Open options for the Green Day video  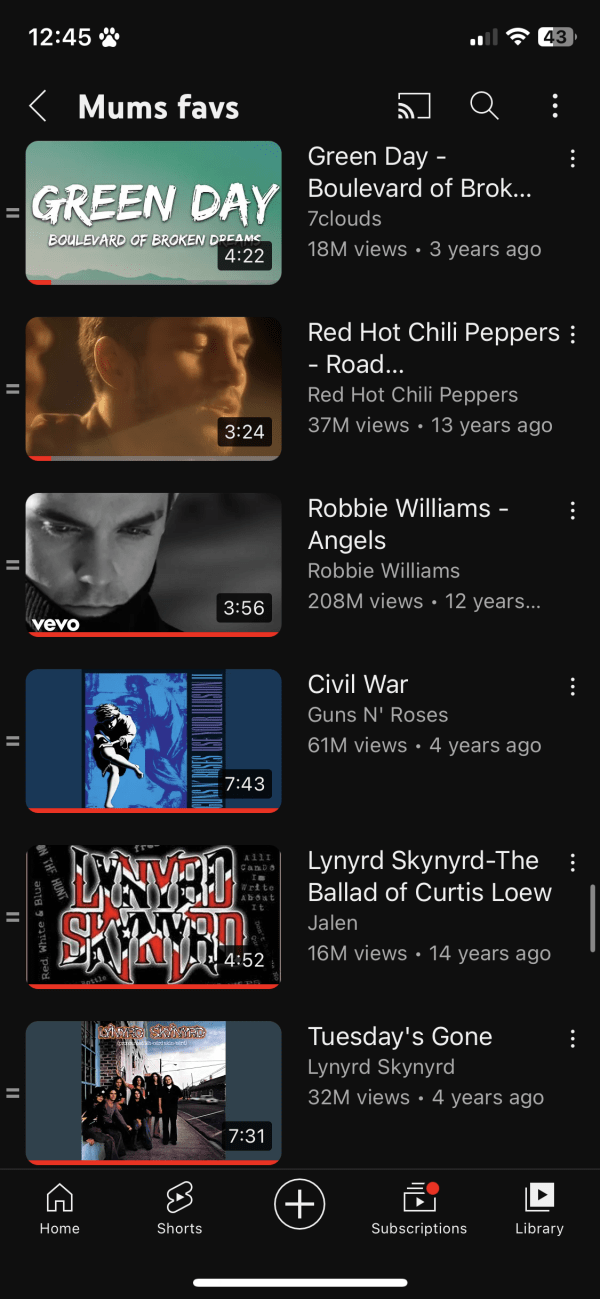click(572, 159)
